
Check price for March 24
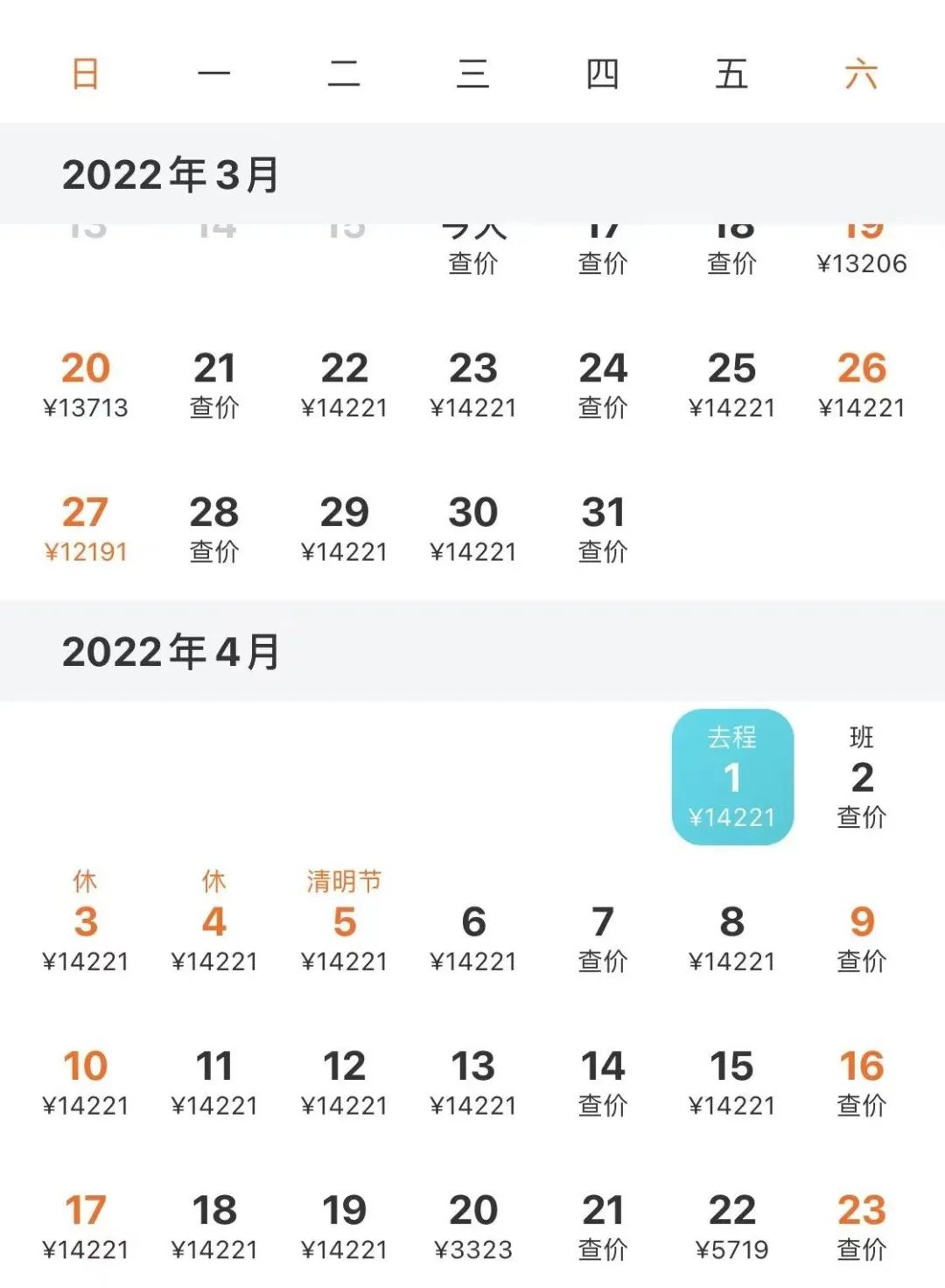[x=603, y=384]
